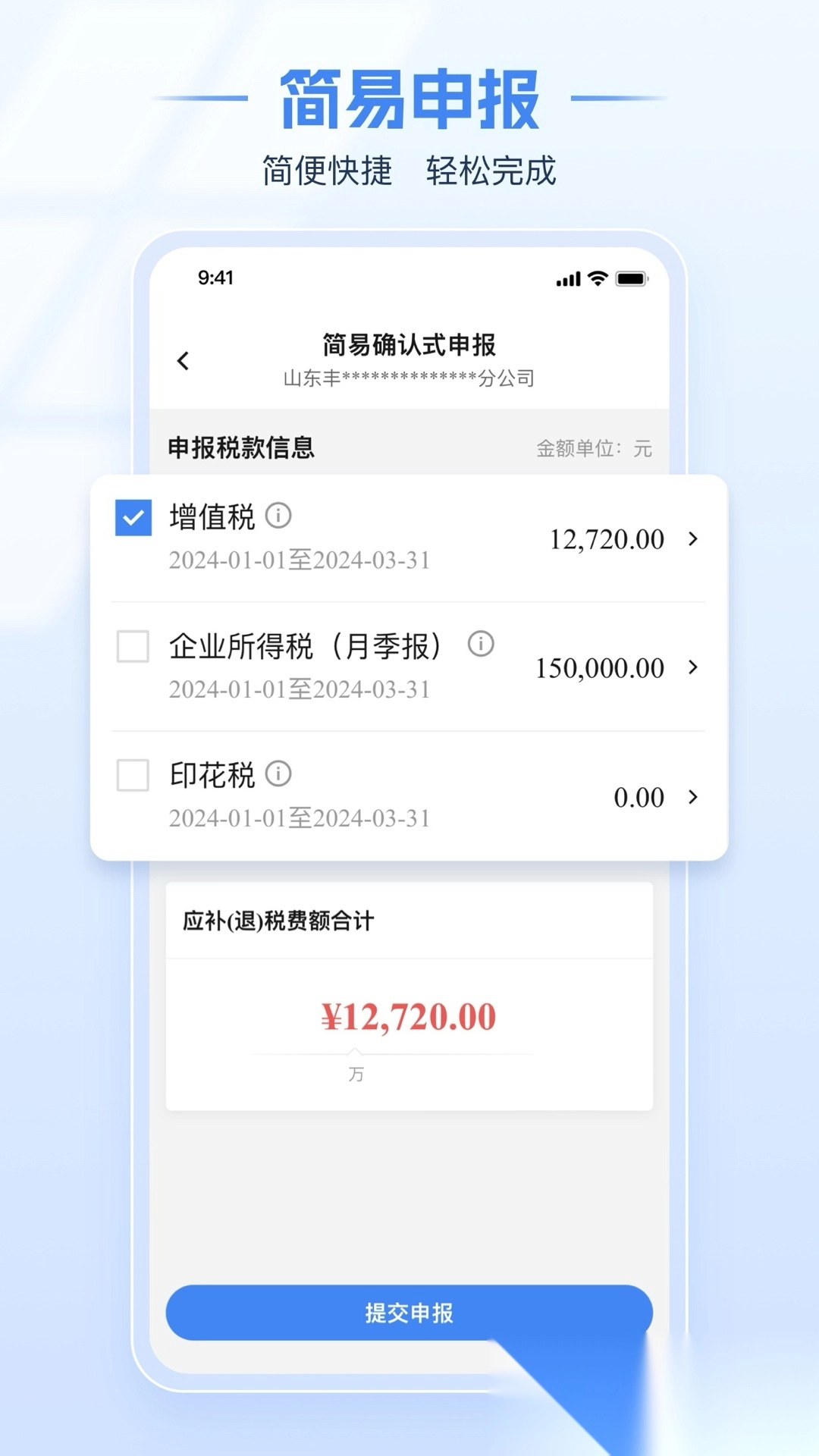This screenshot has height=1456, width=819.
Task: Click the clock showing 9:41
Action: 215,279
